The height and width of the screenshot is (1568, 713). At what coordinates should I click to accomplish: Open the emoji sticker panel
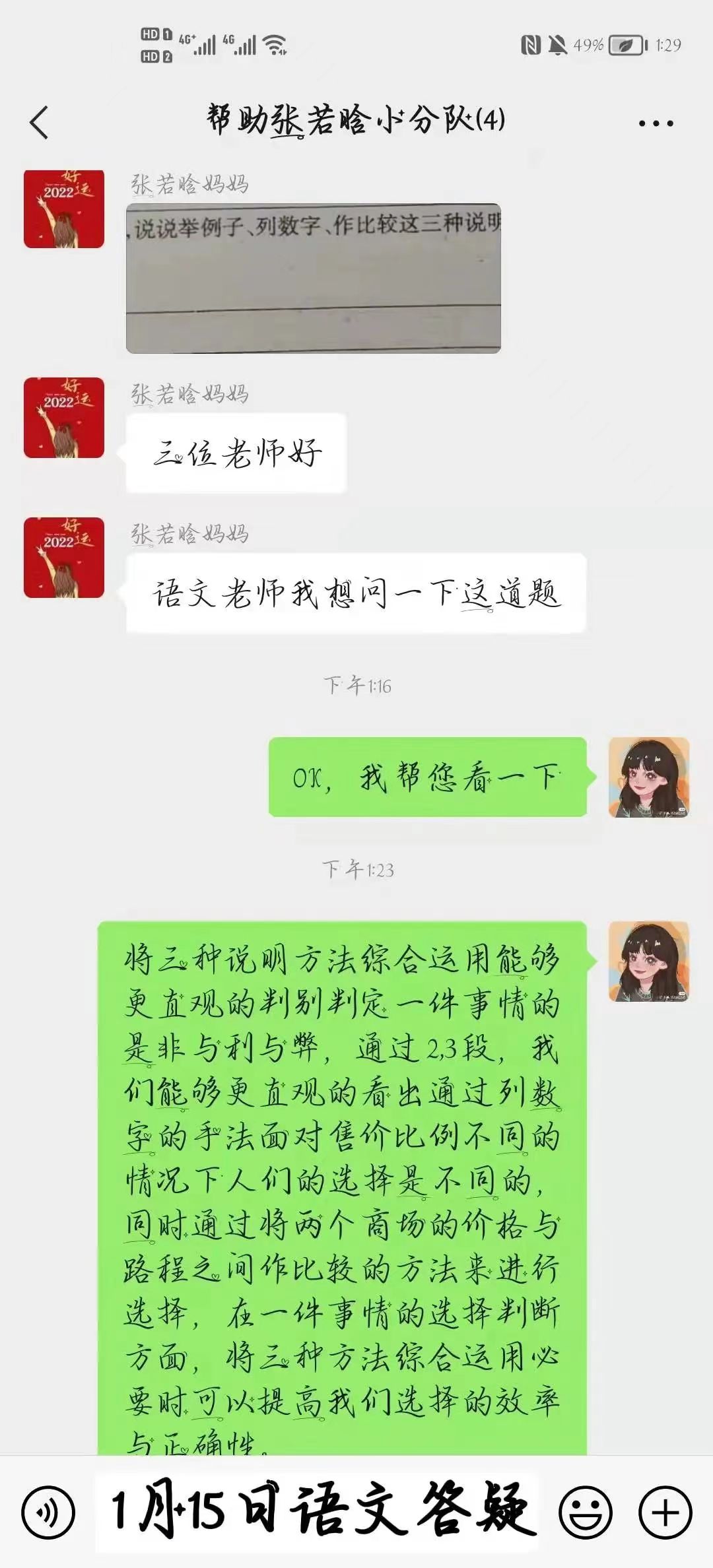(x=585, y=1512)
